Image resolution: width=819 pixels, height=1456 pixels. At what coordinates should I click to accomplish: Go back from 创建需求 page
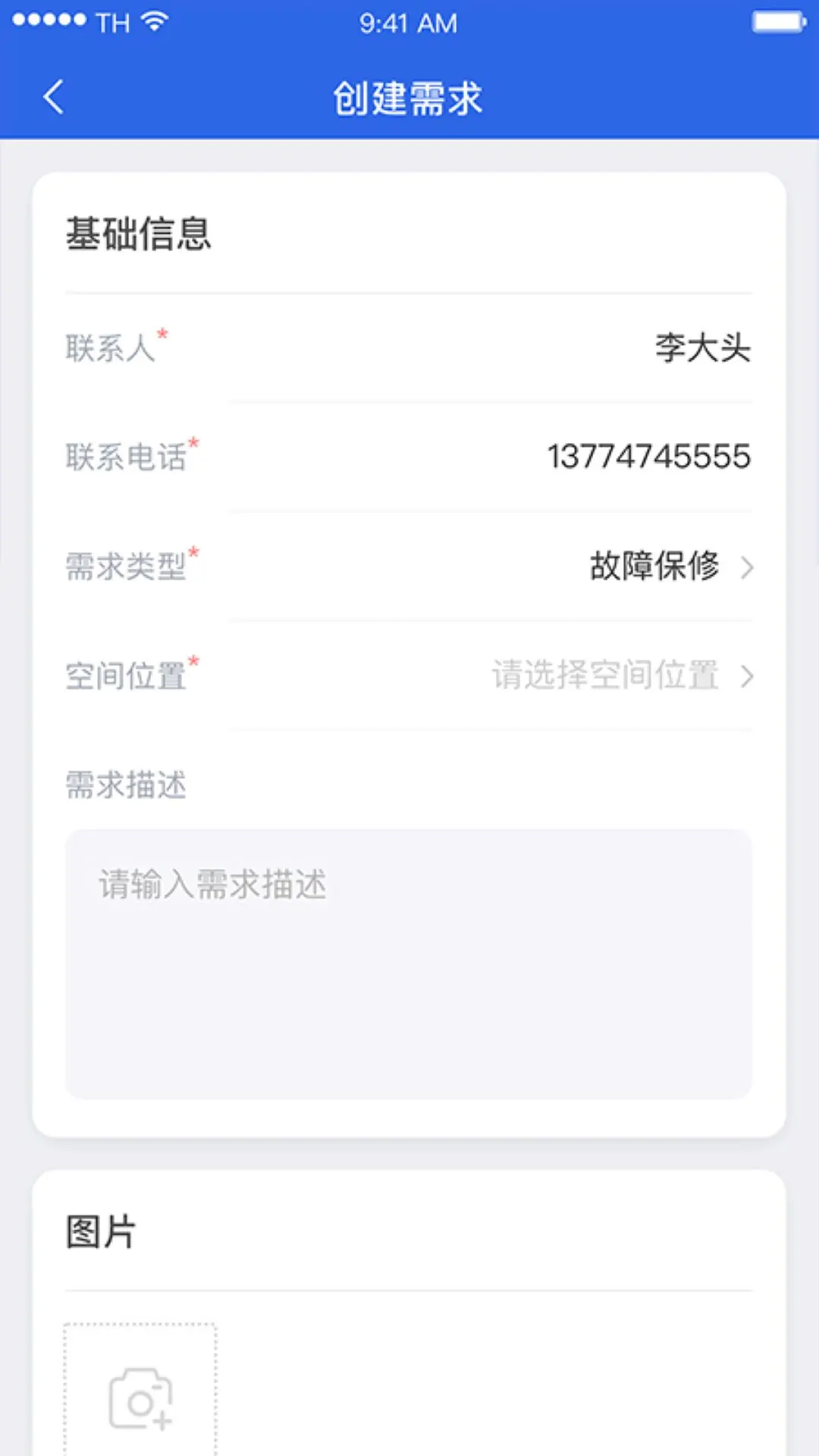pyautogui.click(x=53, y=97)
